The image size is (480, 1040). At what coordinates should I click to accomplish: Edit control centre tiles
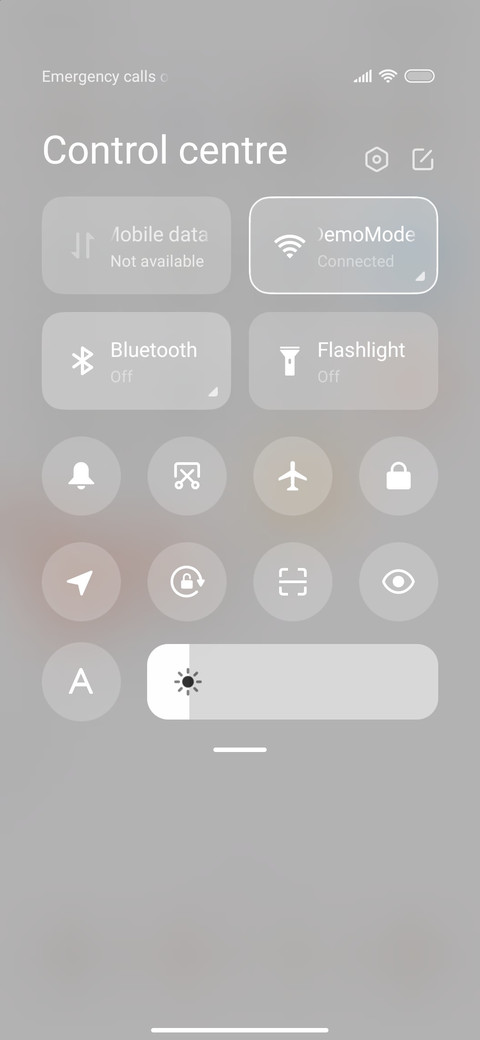[x=422, y=160]
